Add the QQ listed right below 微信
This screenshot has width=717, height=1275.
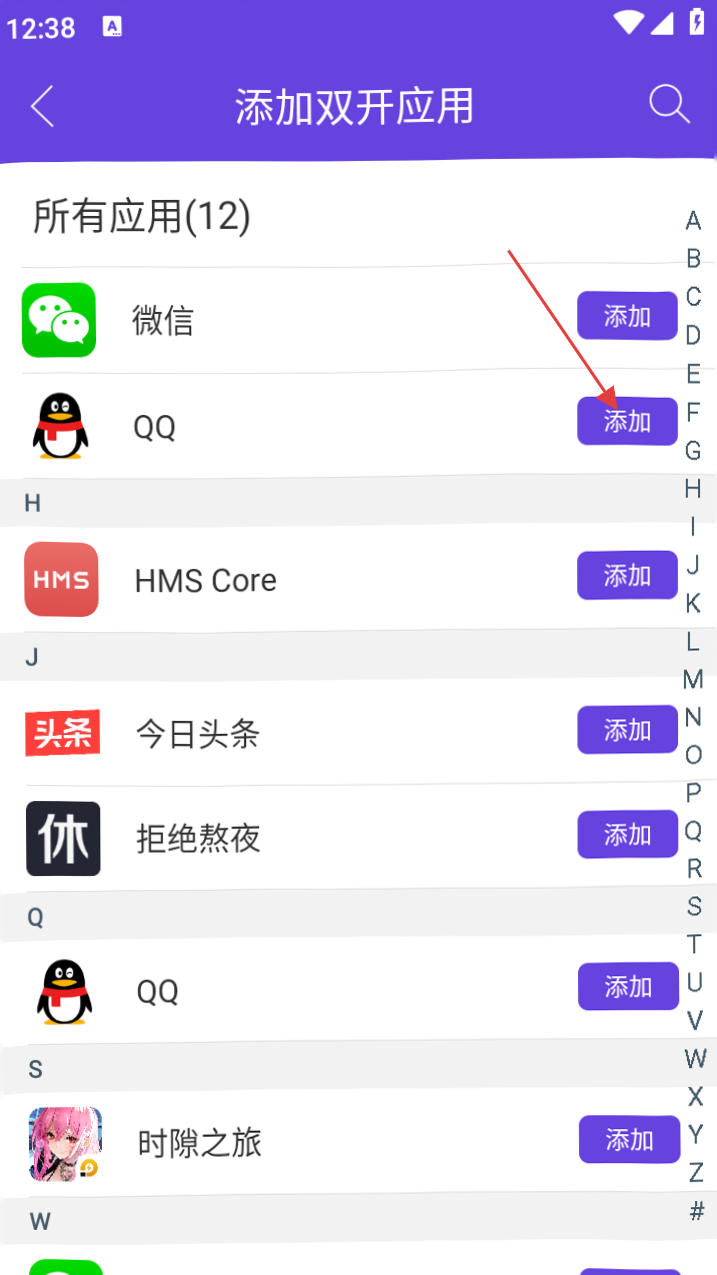coord(627,421)
